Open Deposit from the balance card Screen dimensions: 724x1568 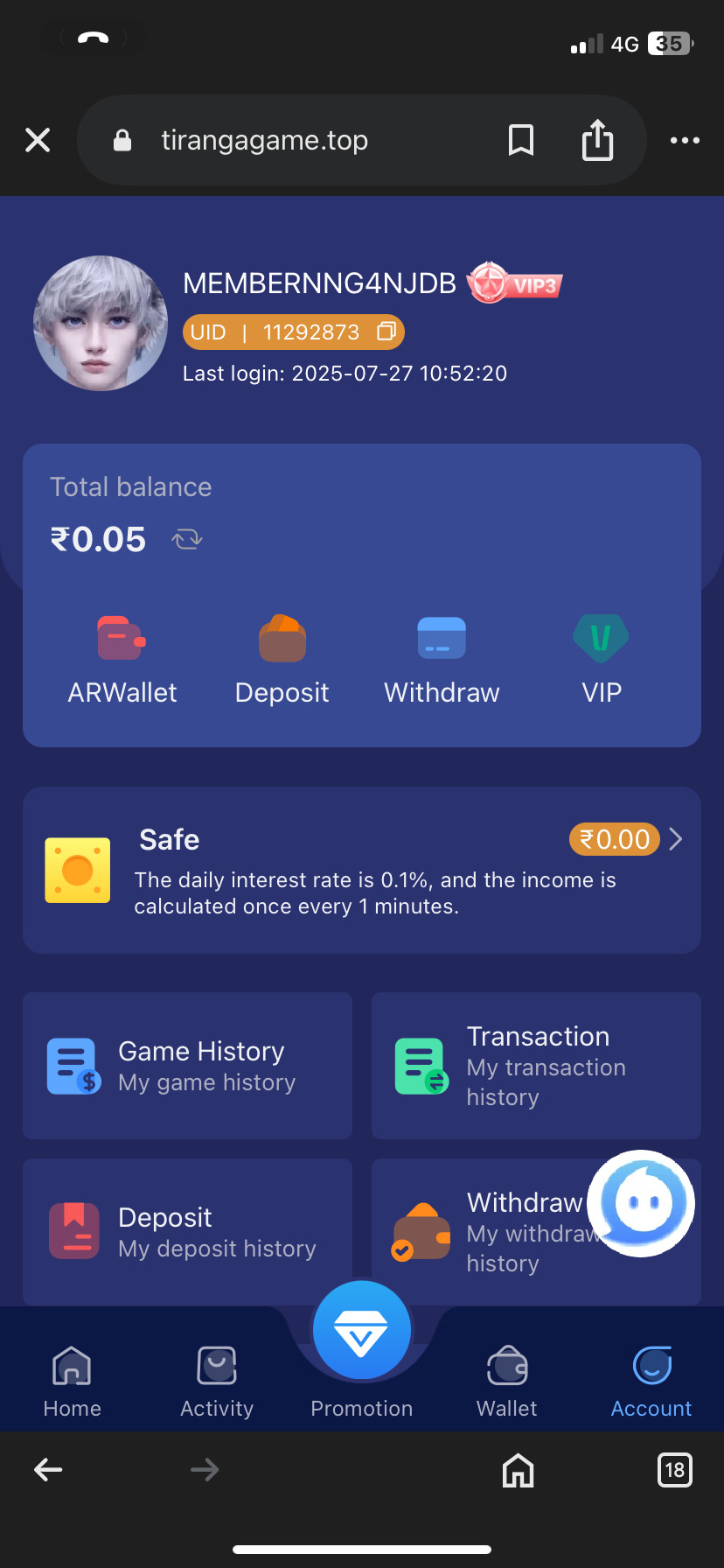[282, 660]
